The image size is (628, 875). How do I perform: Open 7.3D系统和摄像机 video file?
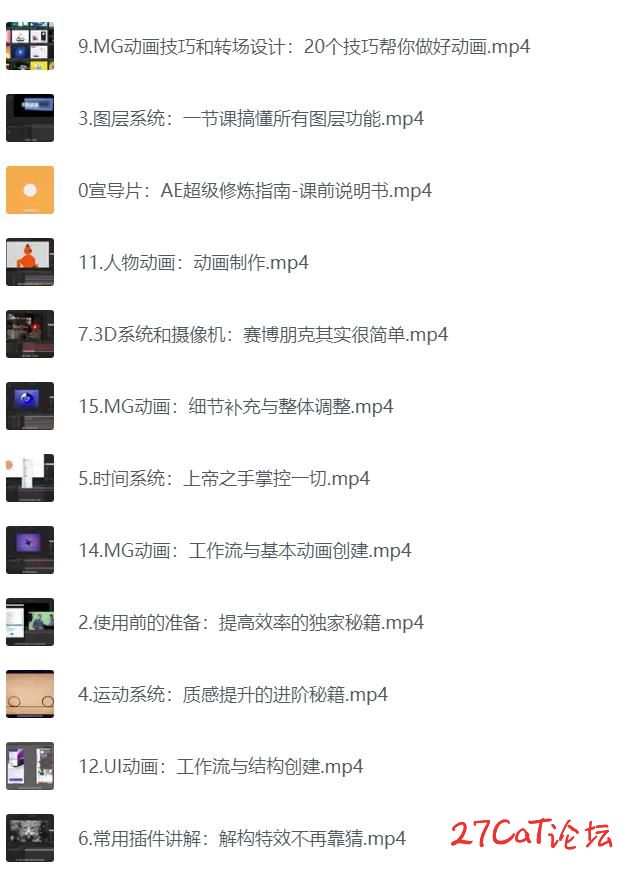click(x=263, y=335)
